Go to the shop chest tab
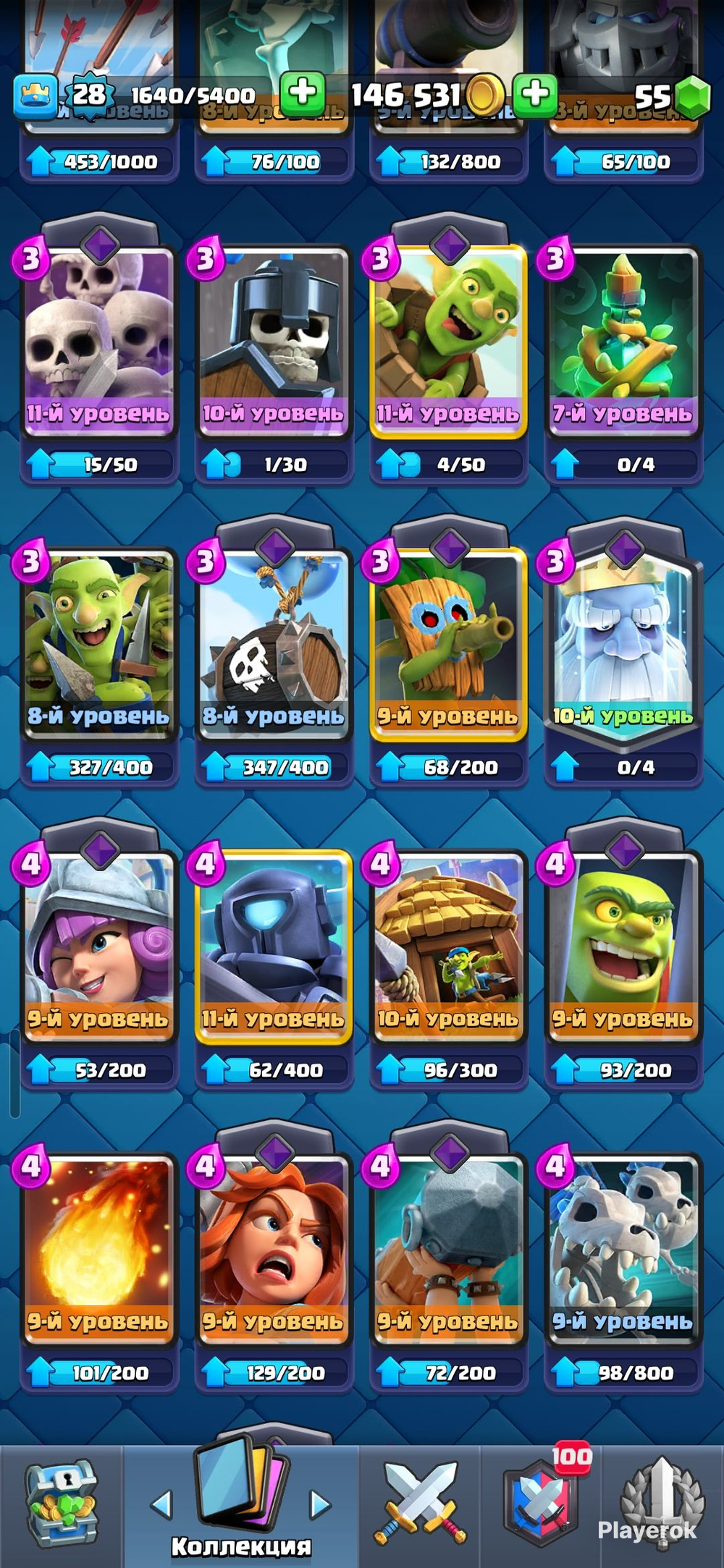This screenshot has height=1568, width=724. 62,1501
